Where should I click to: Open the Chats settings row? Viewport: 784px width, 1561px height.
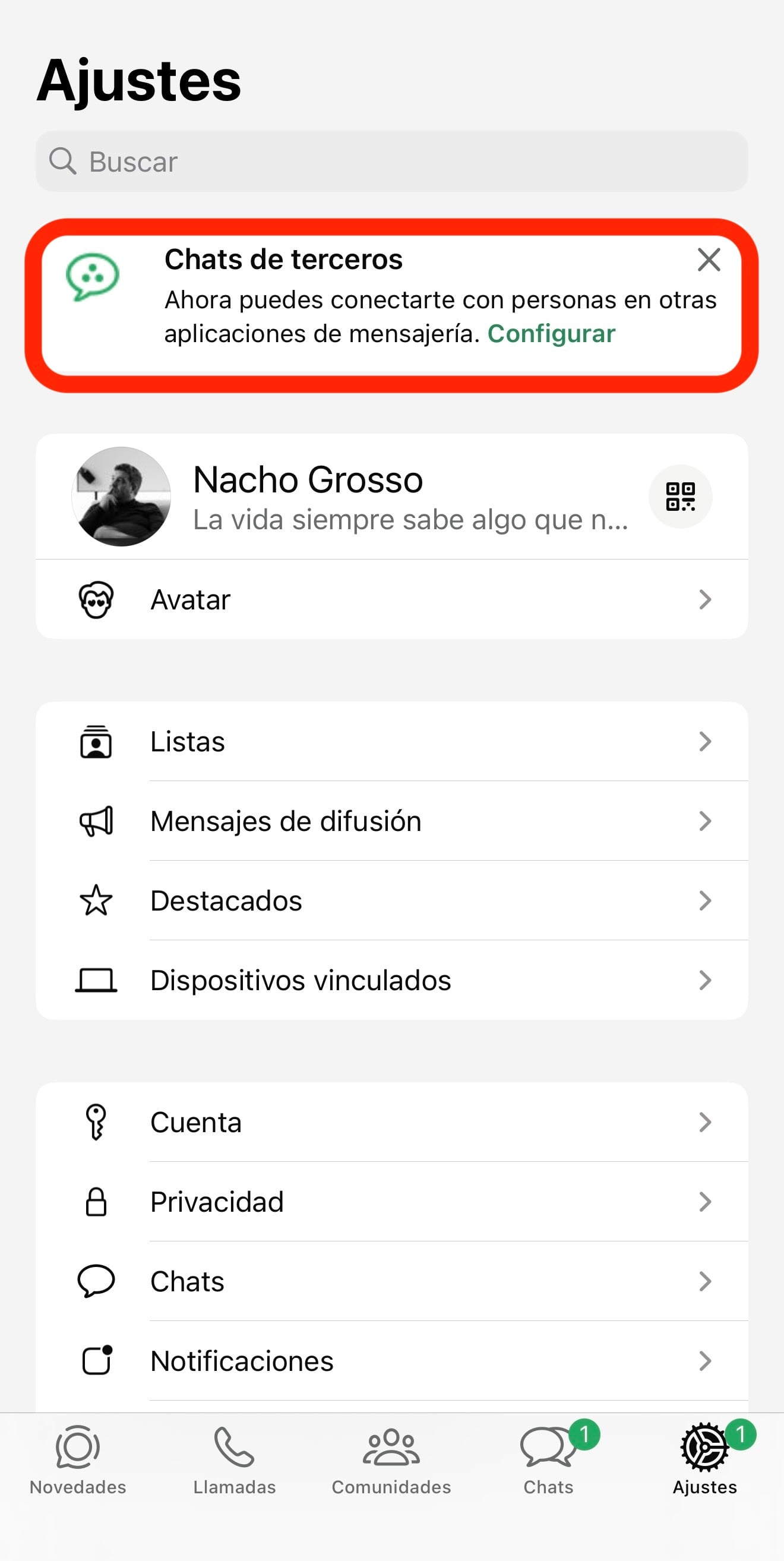click(x=391, y=1281)
